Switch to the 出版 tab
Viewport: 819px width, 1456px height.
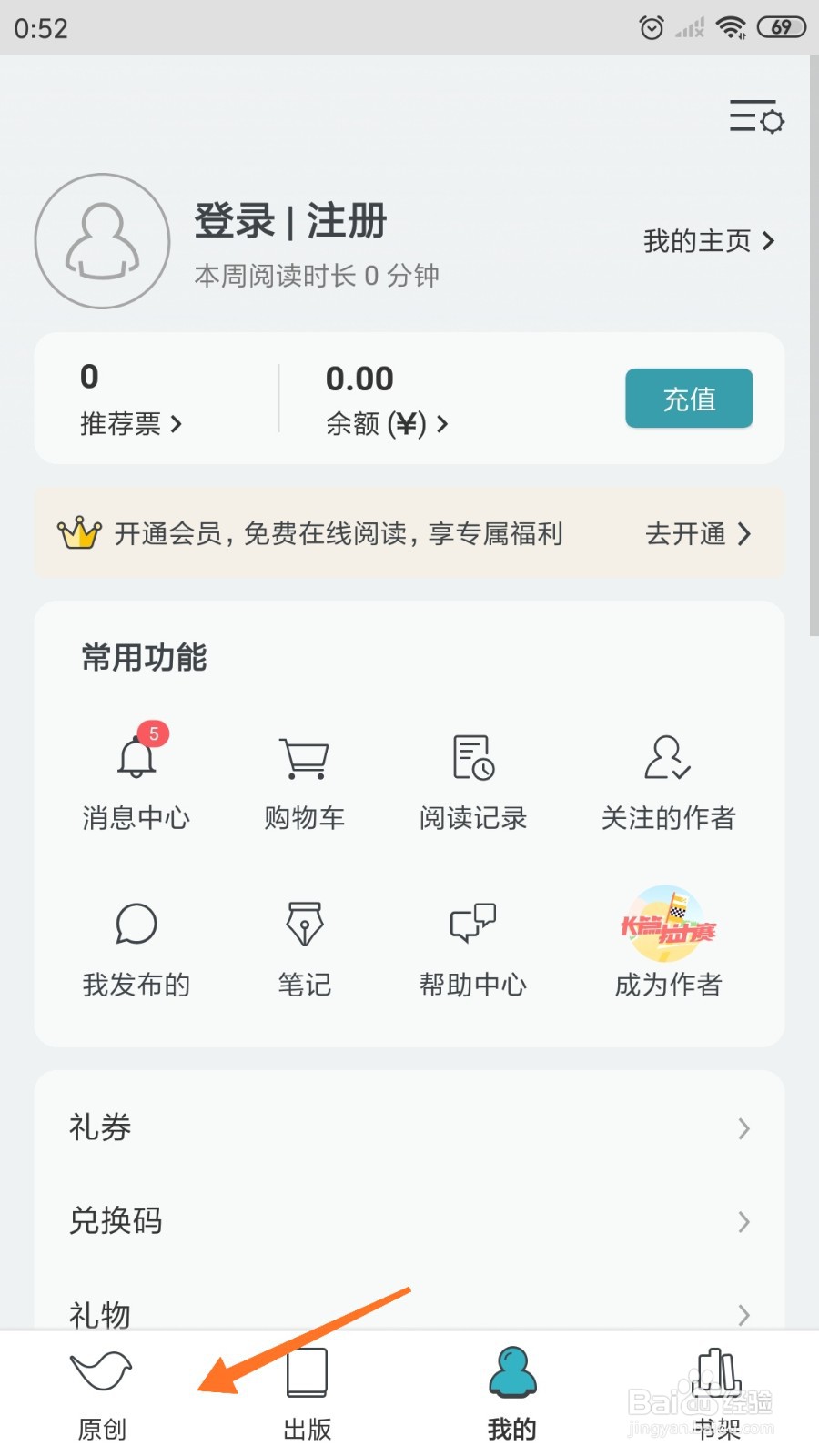[307, 1392]
